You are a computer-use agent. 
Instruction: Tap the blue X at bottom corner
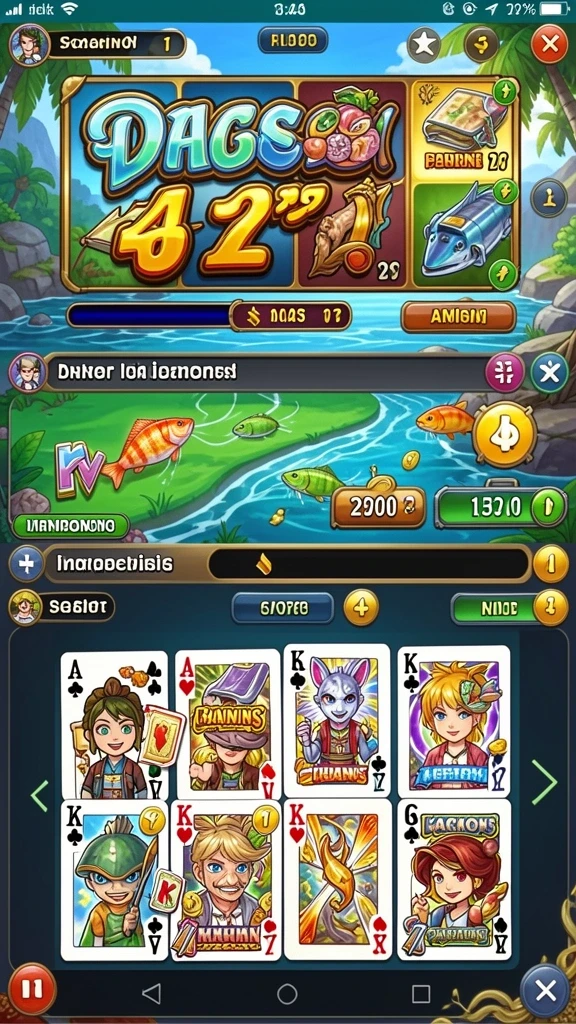click(x=545, y=991)
